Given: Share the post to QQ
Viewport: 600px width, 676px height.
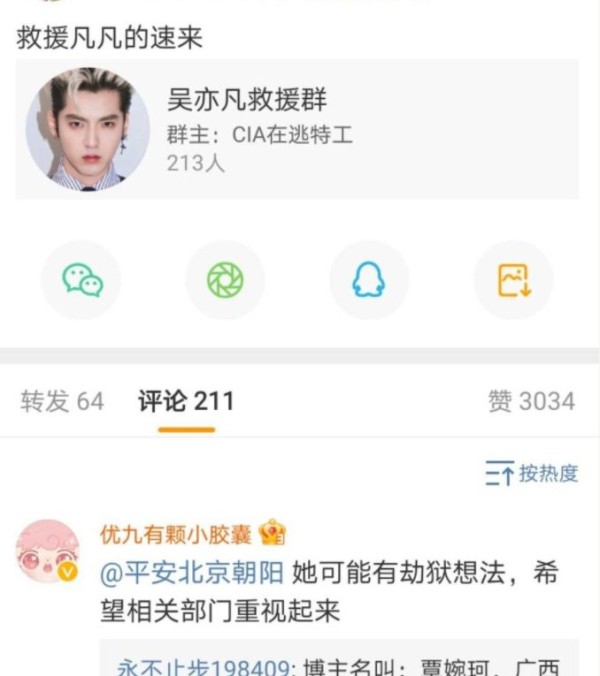Looking at the screenshot, I should [x=369, y=280].
